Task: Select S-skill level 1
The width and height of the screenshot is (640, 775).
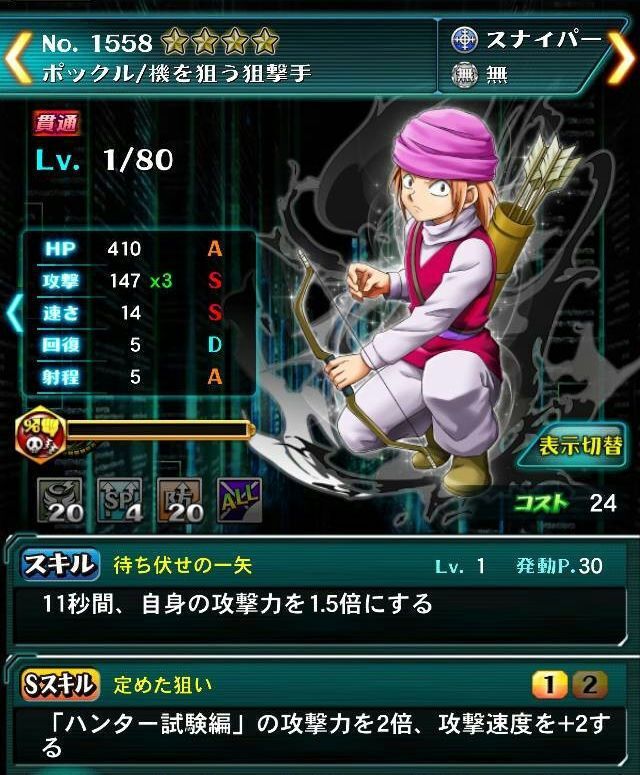Action: tap(550, 684)
